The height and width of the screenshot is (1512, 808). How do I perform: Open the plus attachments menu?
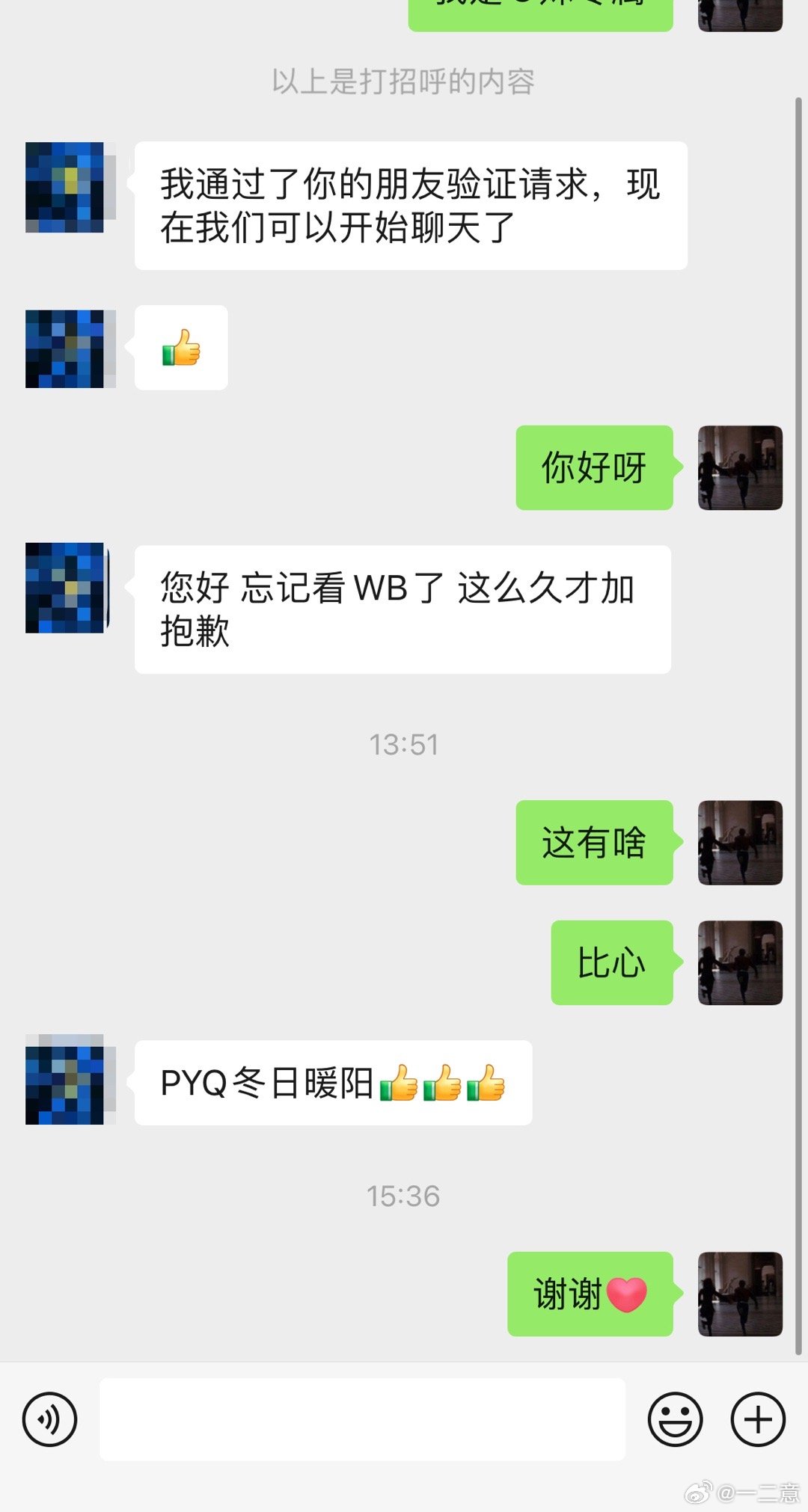coord(757,1419)
